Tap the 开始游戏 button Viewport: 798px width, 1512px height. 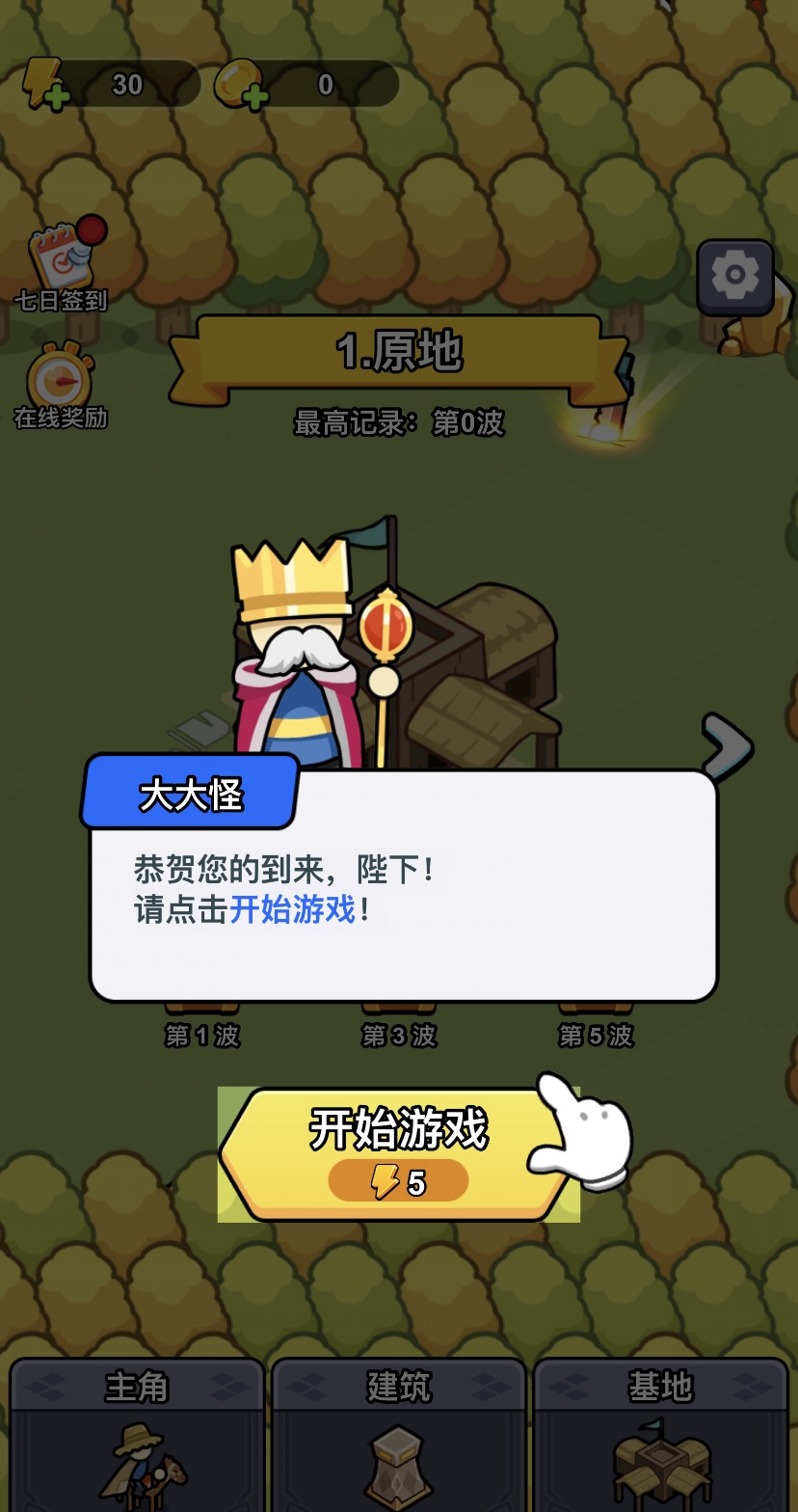pyautogui.click(x=398, y=1154)
